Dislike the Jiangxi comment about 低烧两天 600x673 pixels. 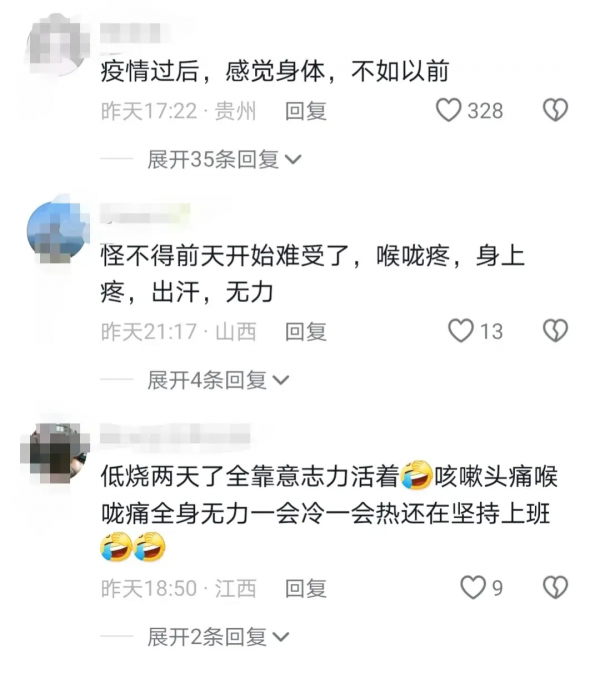555,588
